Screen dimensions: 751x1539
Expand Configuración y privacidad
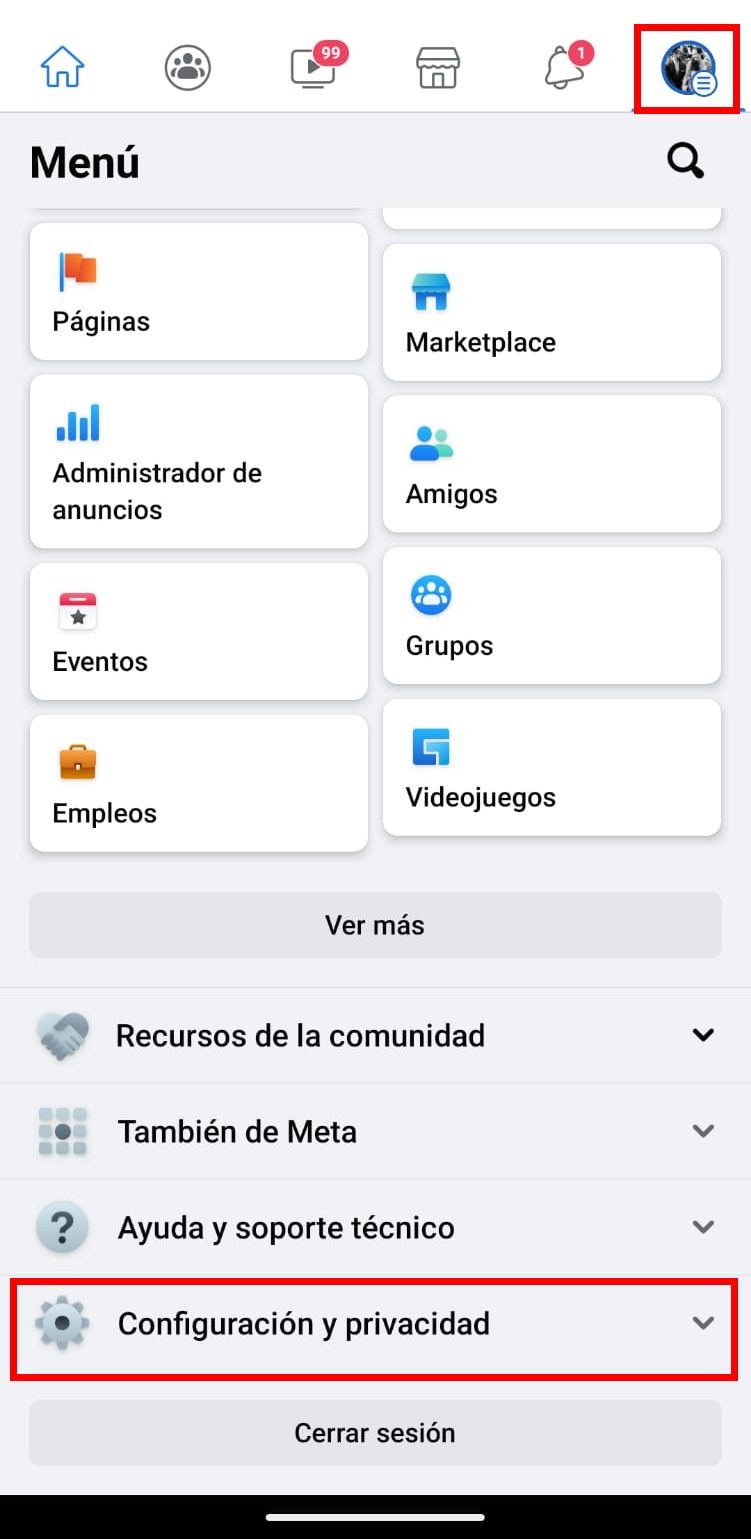click(375, 1324)
